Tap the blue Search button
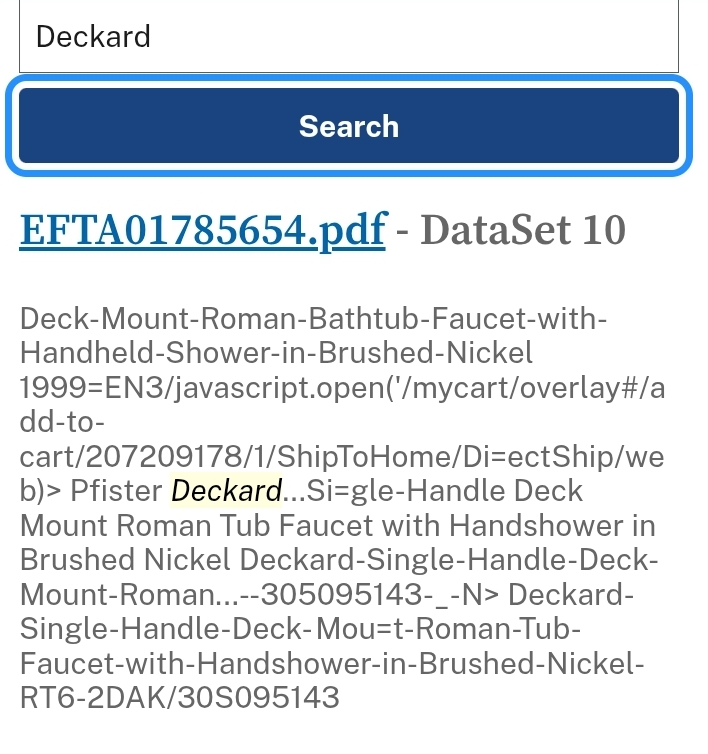The image size is (708, 754). point(348,126)
